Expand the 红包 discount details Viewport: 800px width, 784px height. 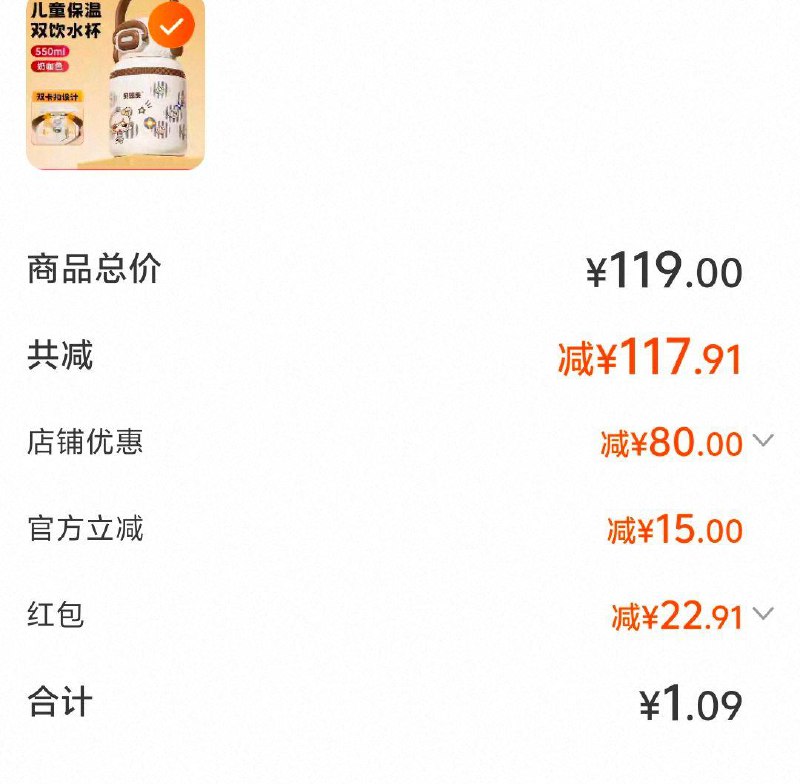click(x=763, y=614)
